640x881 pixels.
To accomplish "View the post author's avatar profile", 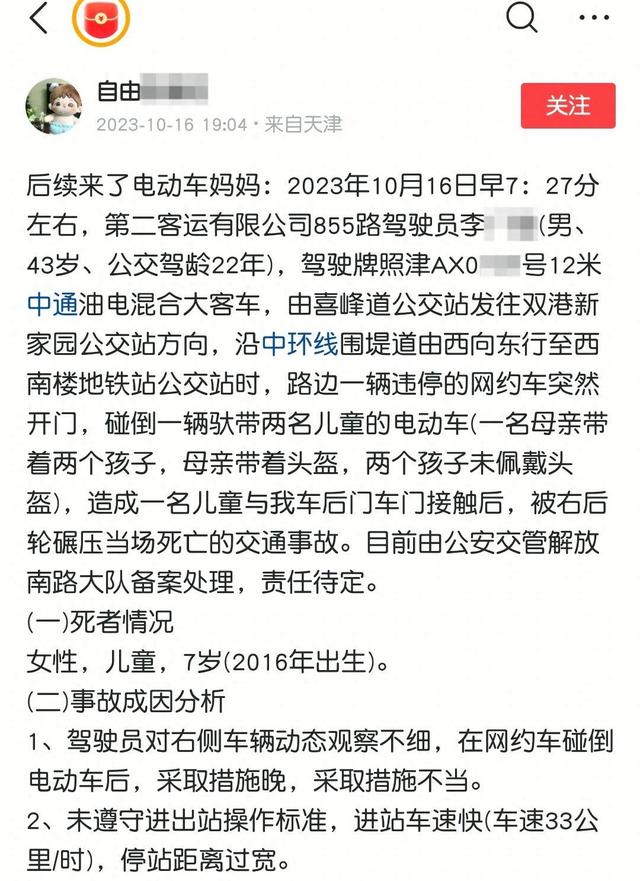I will (x=53, y=106).
